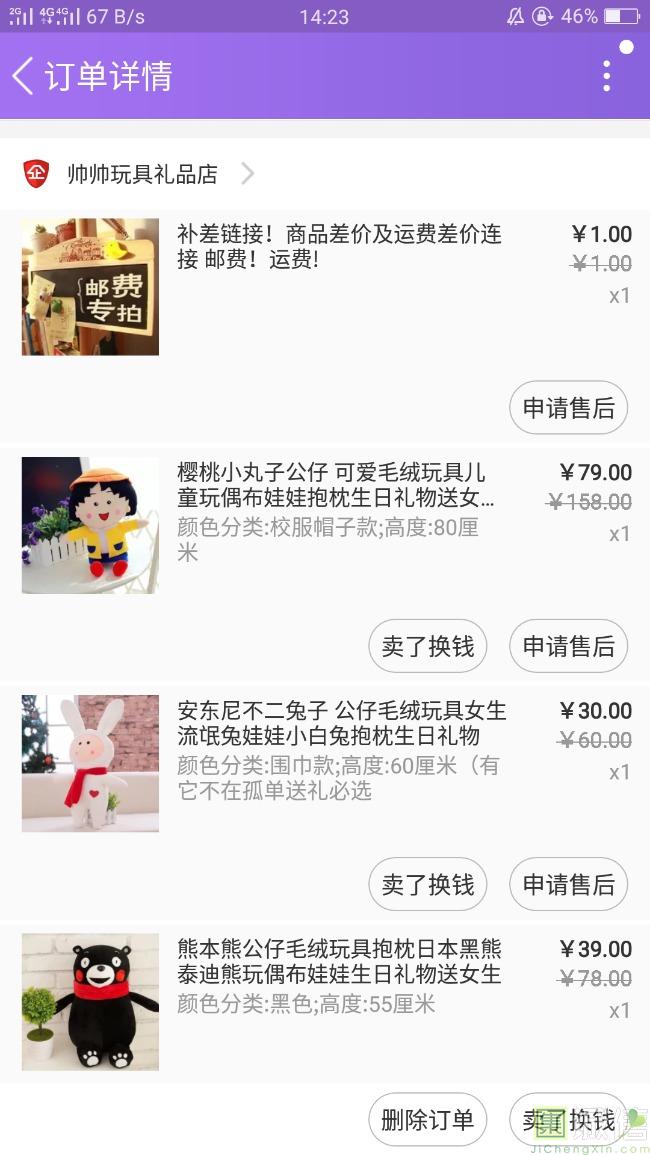Open the 安东尼不二兔子 product

click(341, 724)
